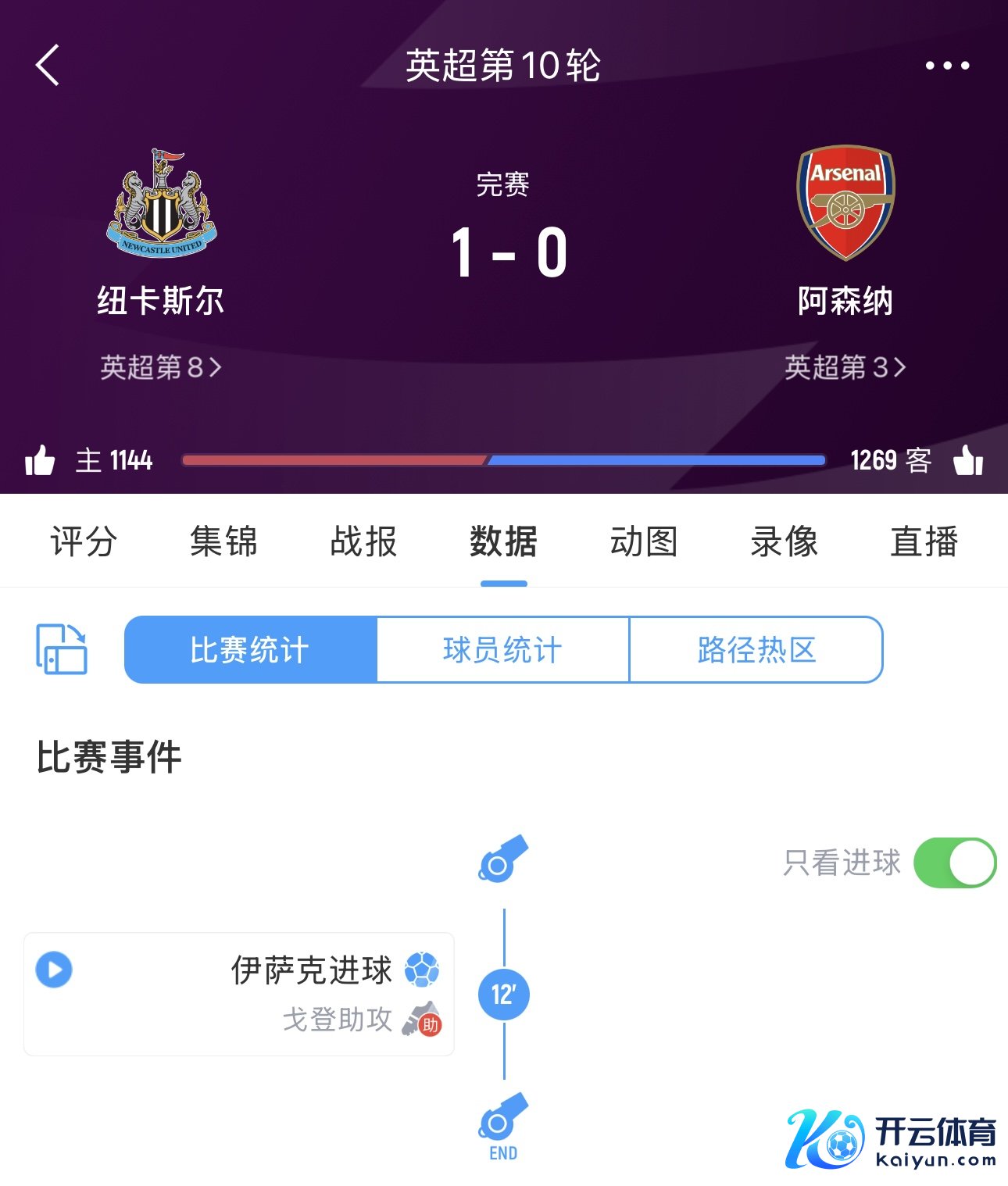Play the 伊萨克进球 goal clip
This screenshot has height=1186, width=1008.
click(54, 970)
